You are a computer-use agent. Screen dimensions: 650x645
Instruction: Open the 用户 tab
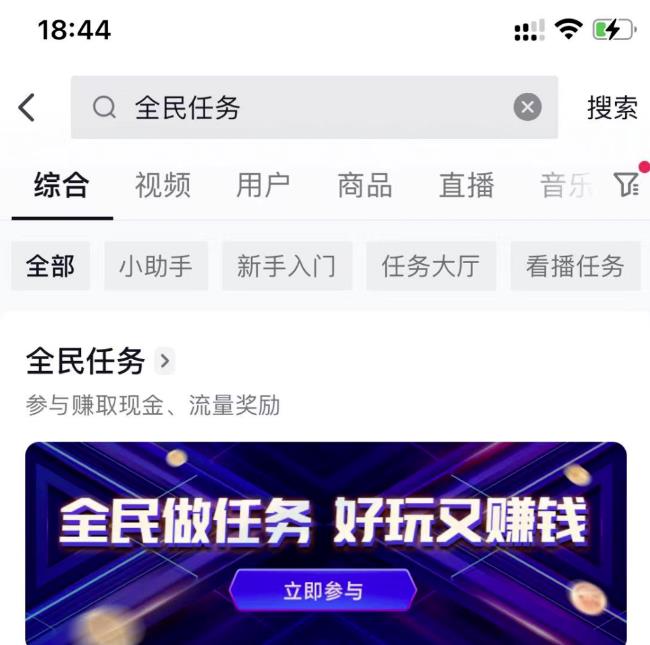[263, 185]
